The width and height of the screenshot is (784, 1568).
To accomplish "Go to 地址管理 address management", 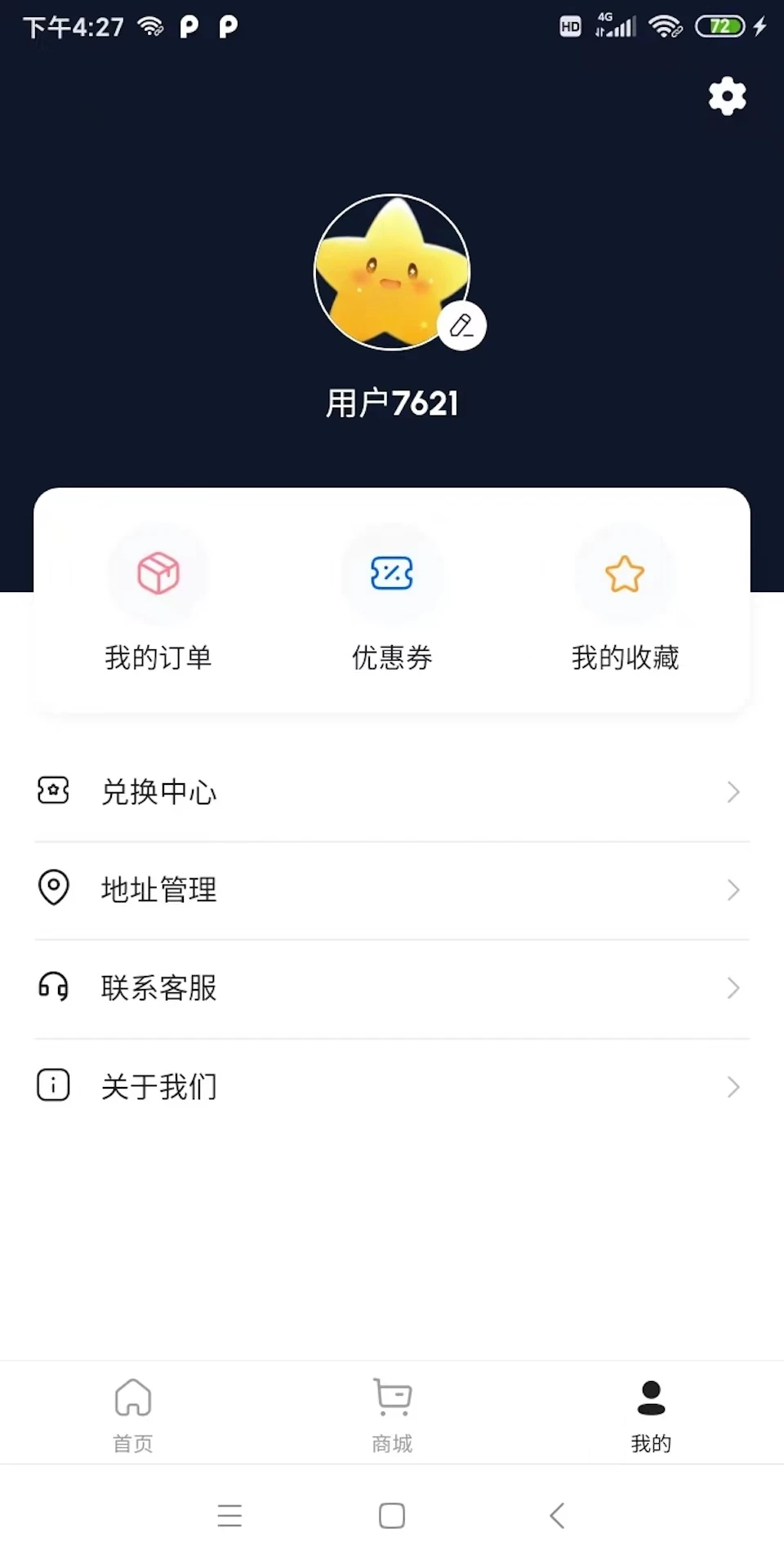I will [x=392, y=889].
